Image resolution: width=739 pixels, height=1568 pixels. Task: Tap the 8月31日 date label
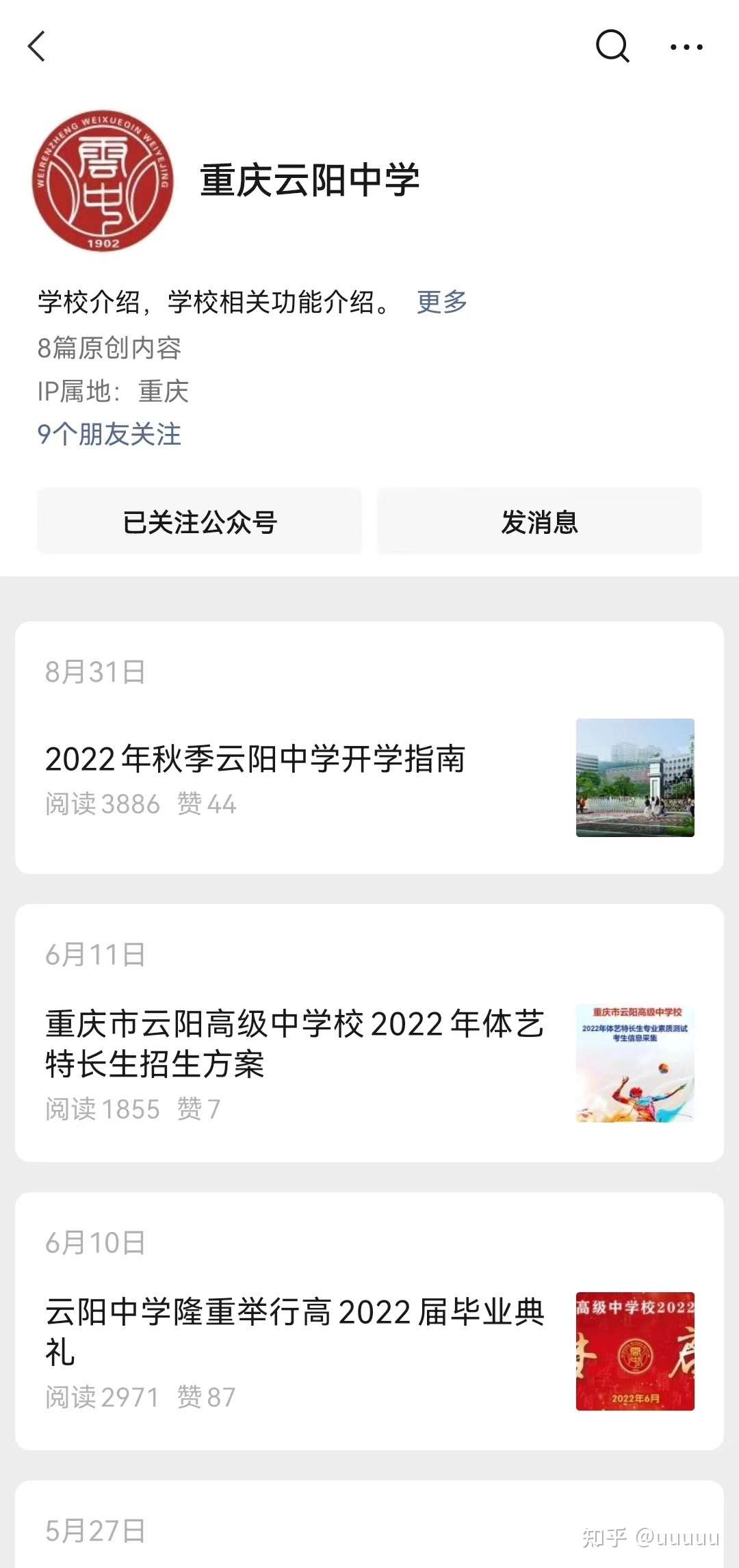point(94,672)
